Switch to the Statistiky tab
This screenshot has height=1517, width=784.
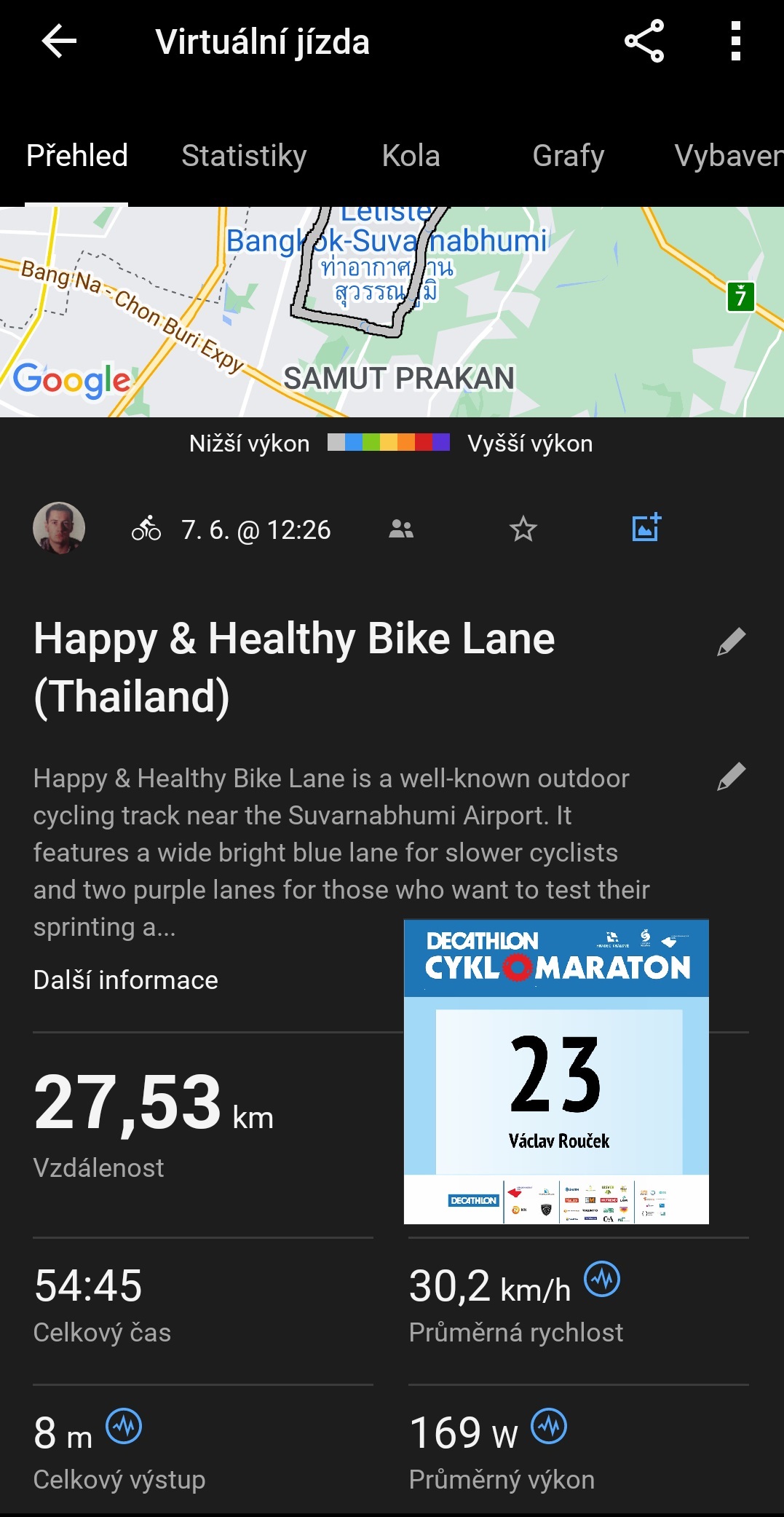point(244,156)
